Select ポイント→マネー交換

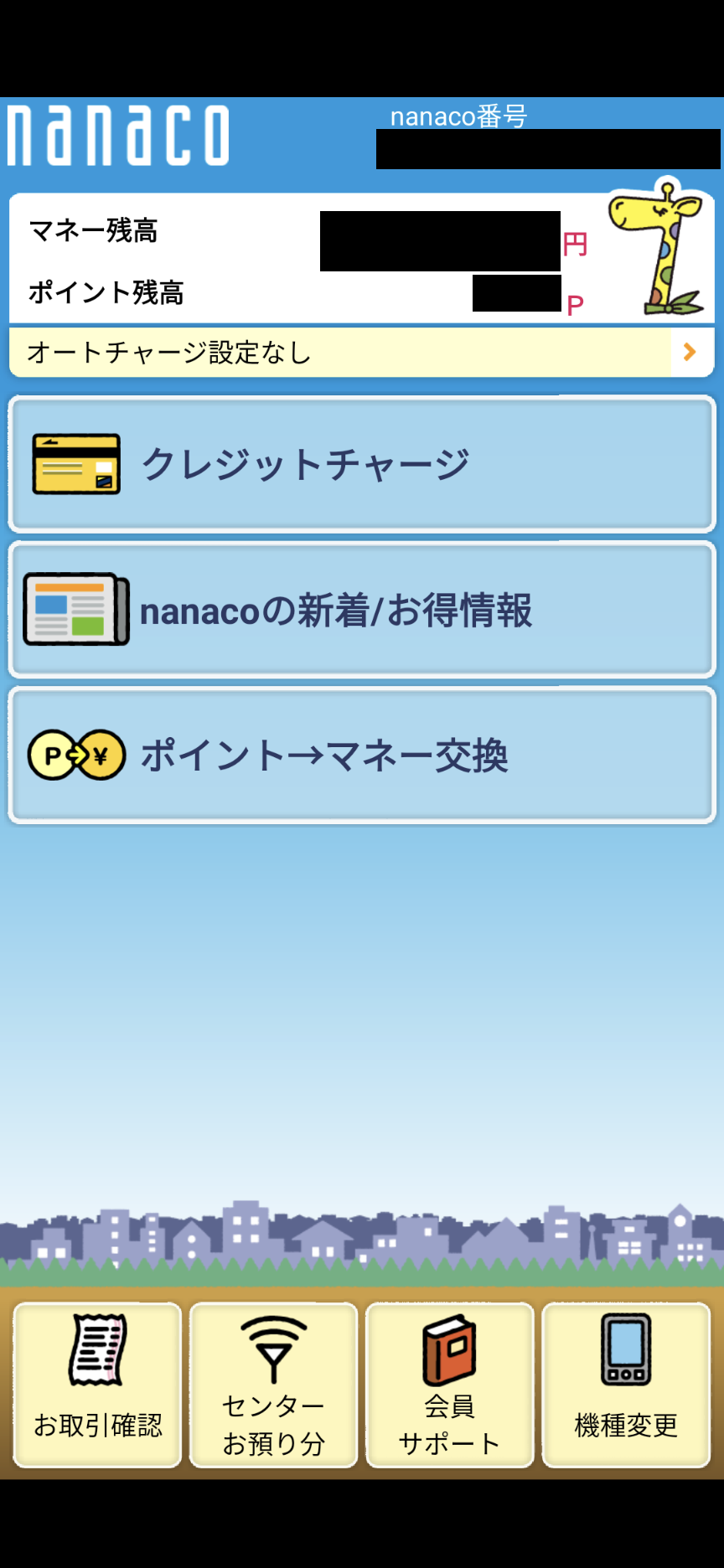pyautogui.click(x=362, y=756)
